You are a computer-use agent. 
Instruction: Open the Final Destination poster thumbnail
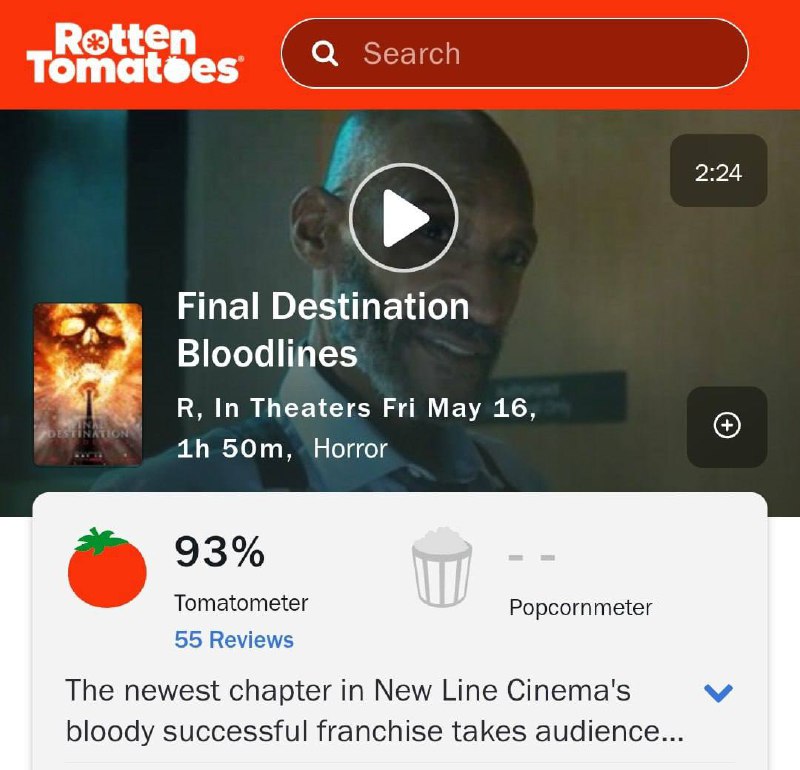(x=88, y=385)
